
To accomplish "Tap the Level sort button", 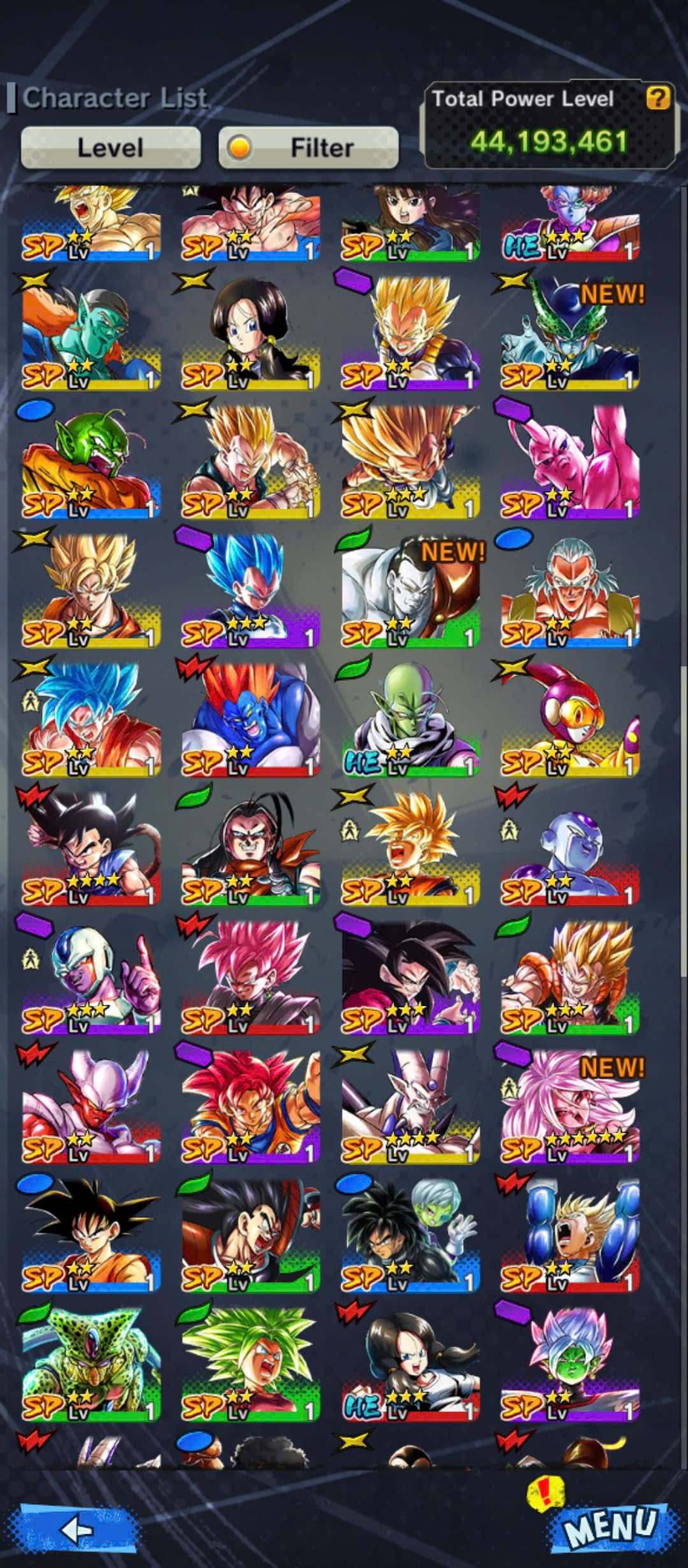I will pyautogui.click(x=110, y=148).
